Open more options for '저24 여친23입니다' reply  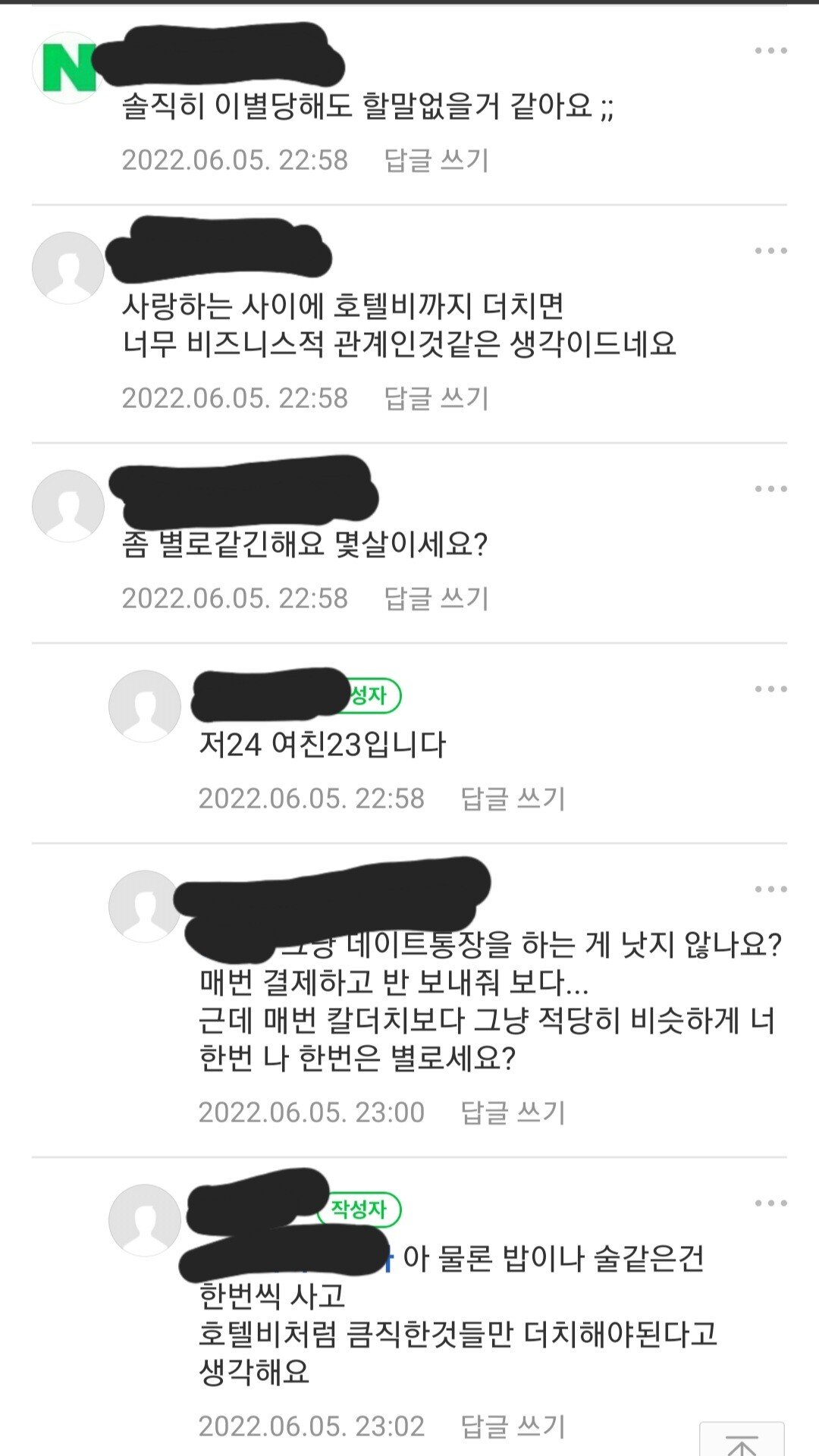770,689
